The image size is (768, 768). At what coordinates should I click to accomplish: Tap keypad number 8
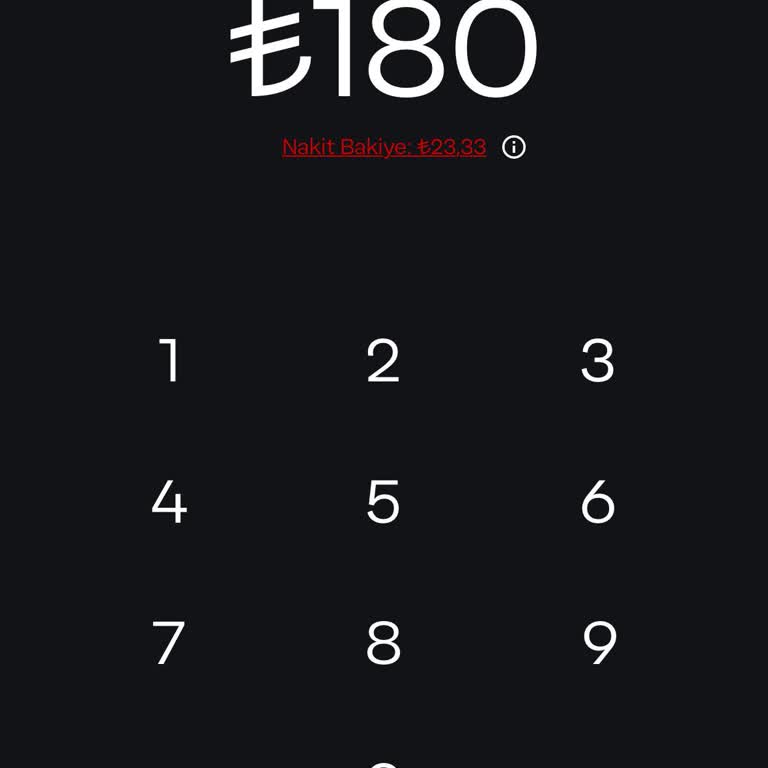pos(383,643)
